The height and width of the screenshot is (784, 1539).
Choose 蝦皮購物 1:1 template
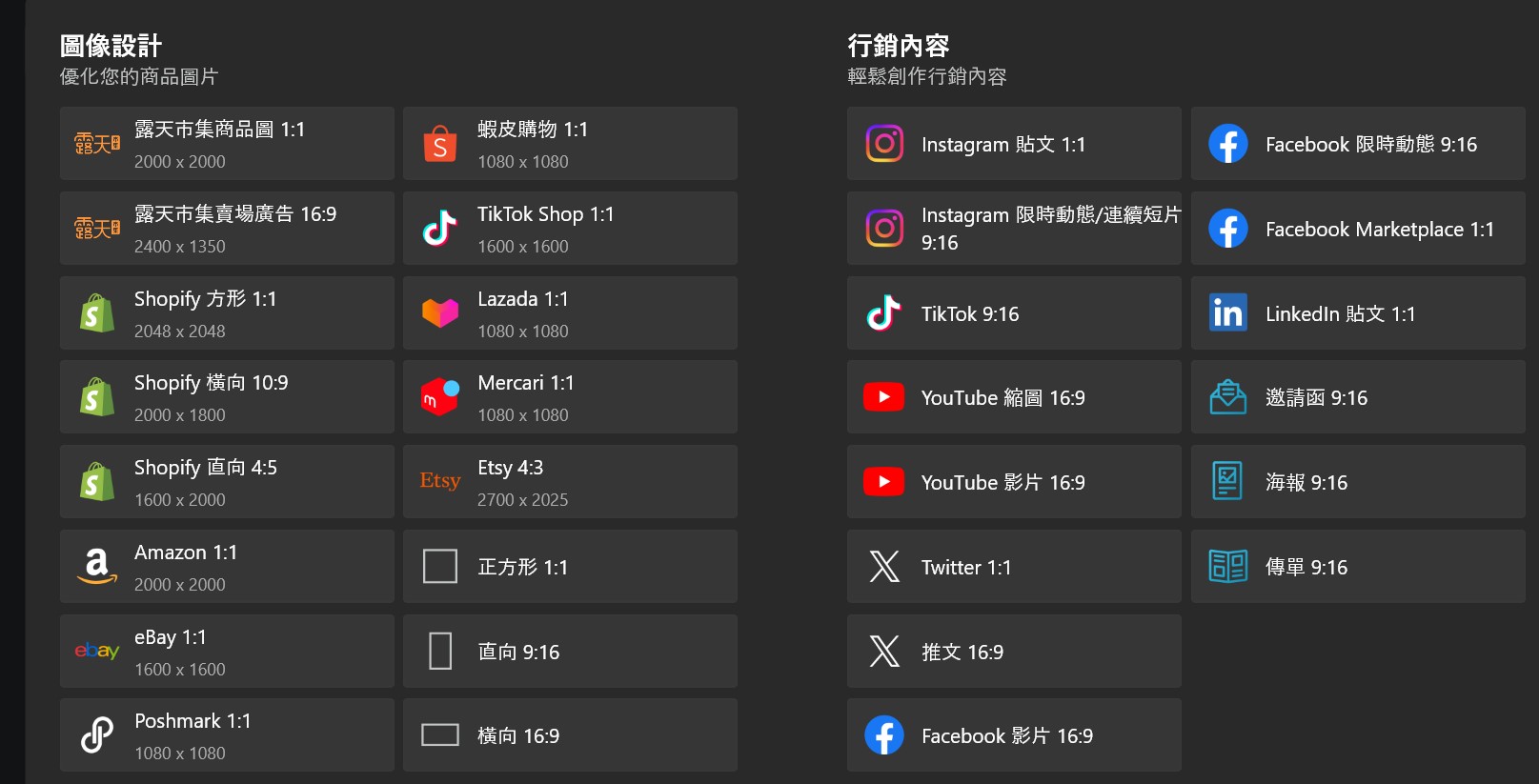point(570,144)
